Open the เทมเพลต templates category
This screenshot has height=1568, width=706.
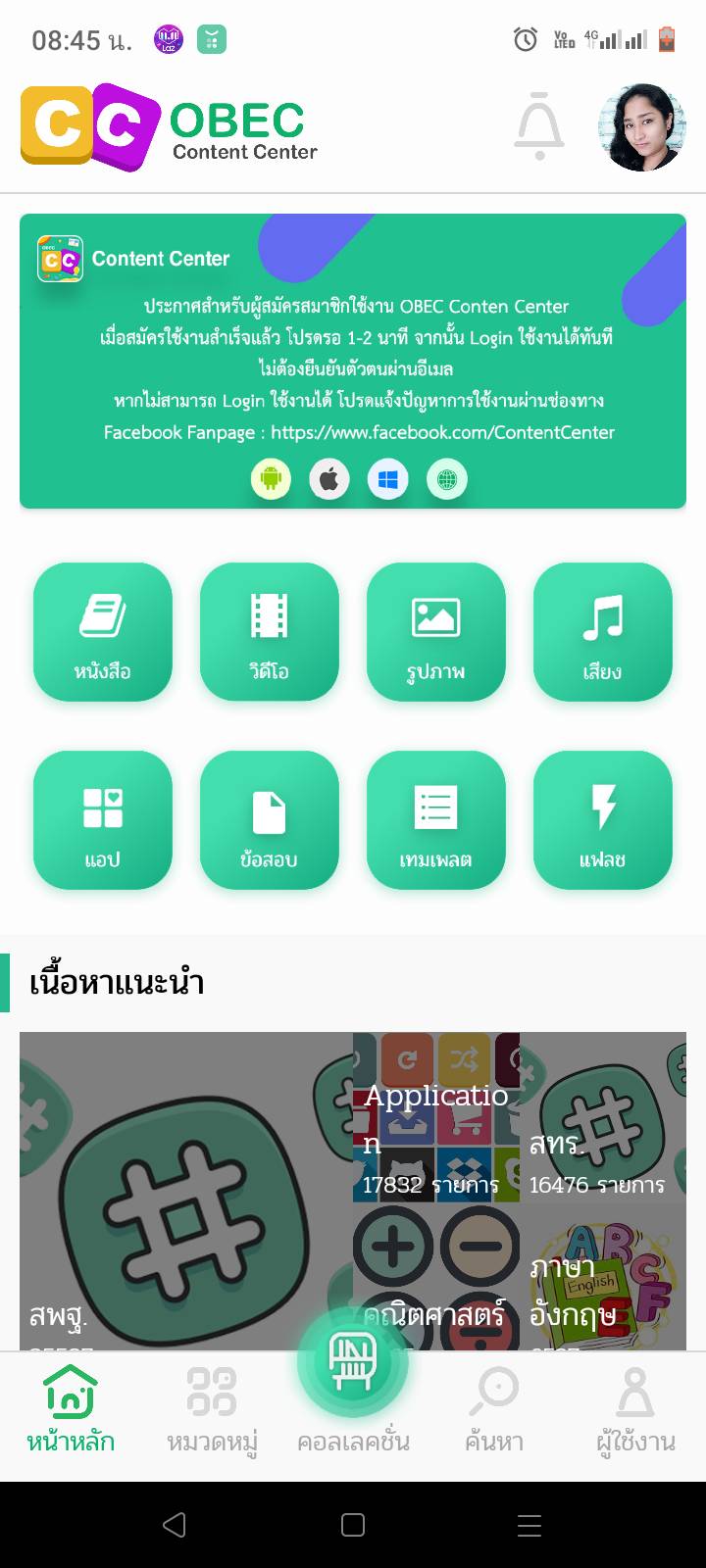click(x=436, y=820)
